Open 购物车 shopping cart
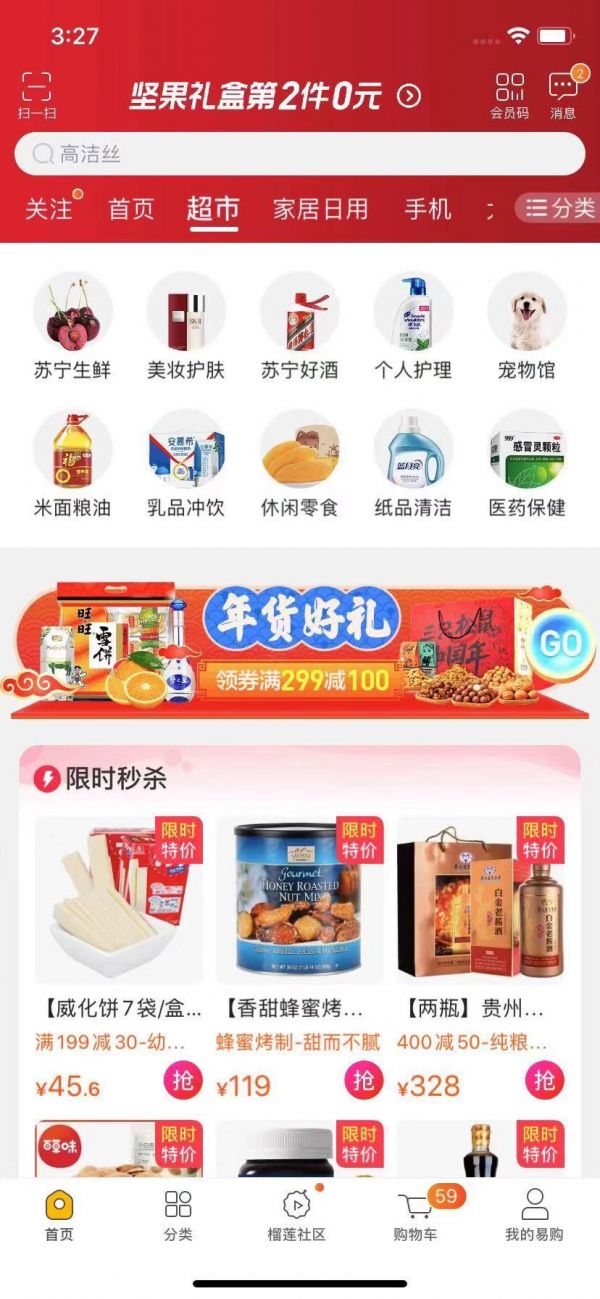Screen dimensions: 600x1299 (416, 1215)
